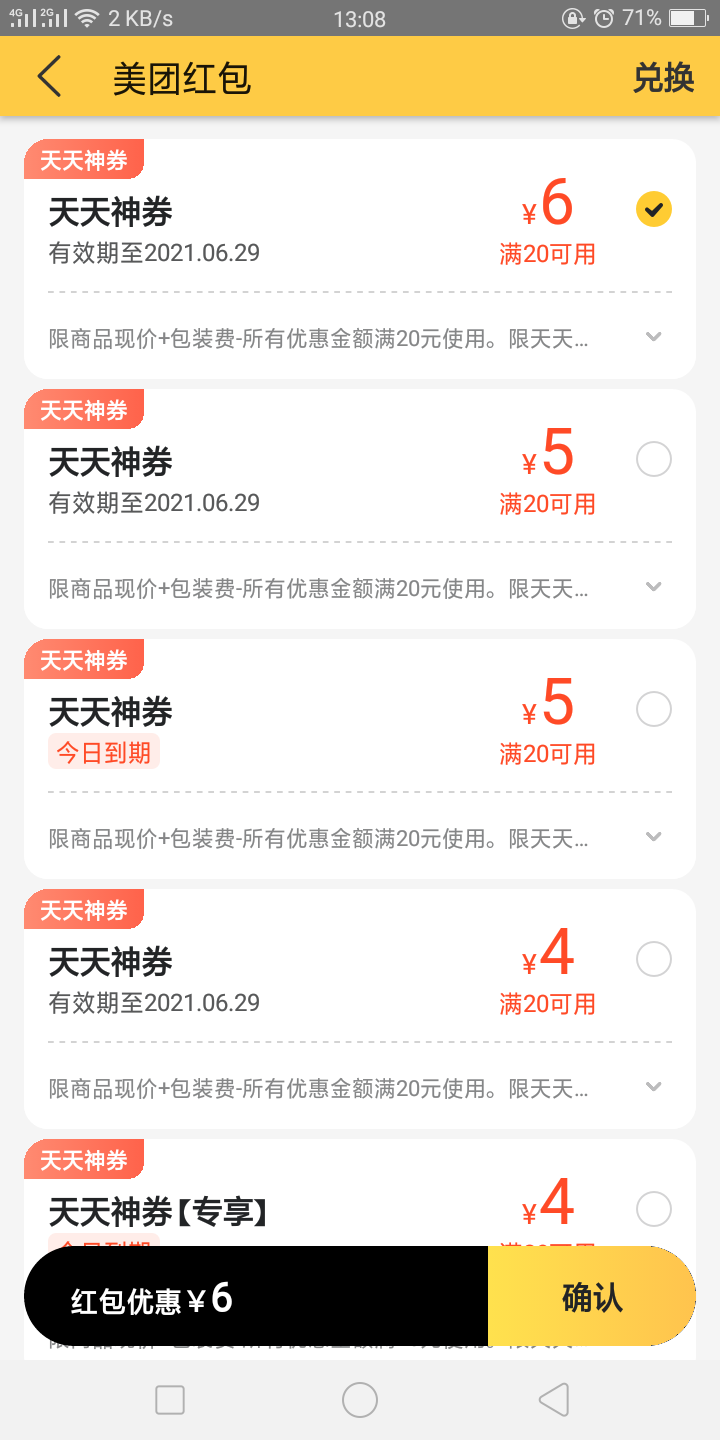Open the system recent apps view

170,1400
